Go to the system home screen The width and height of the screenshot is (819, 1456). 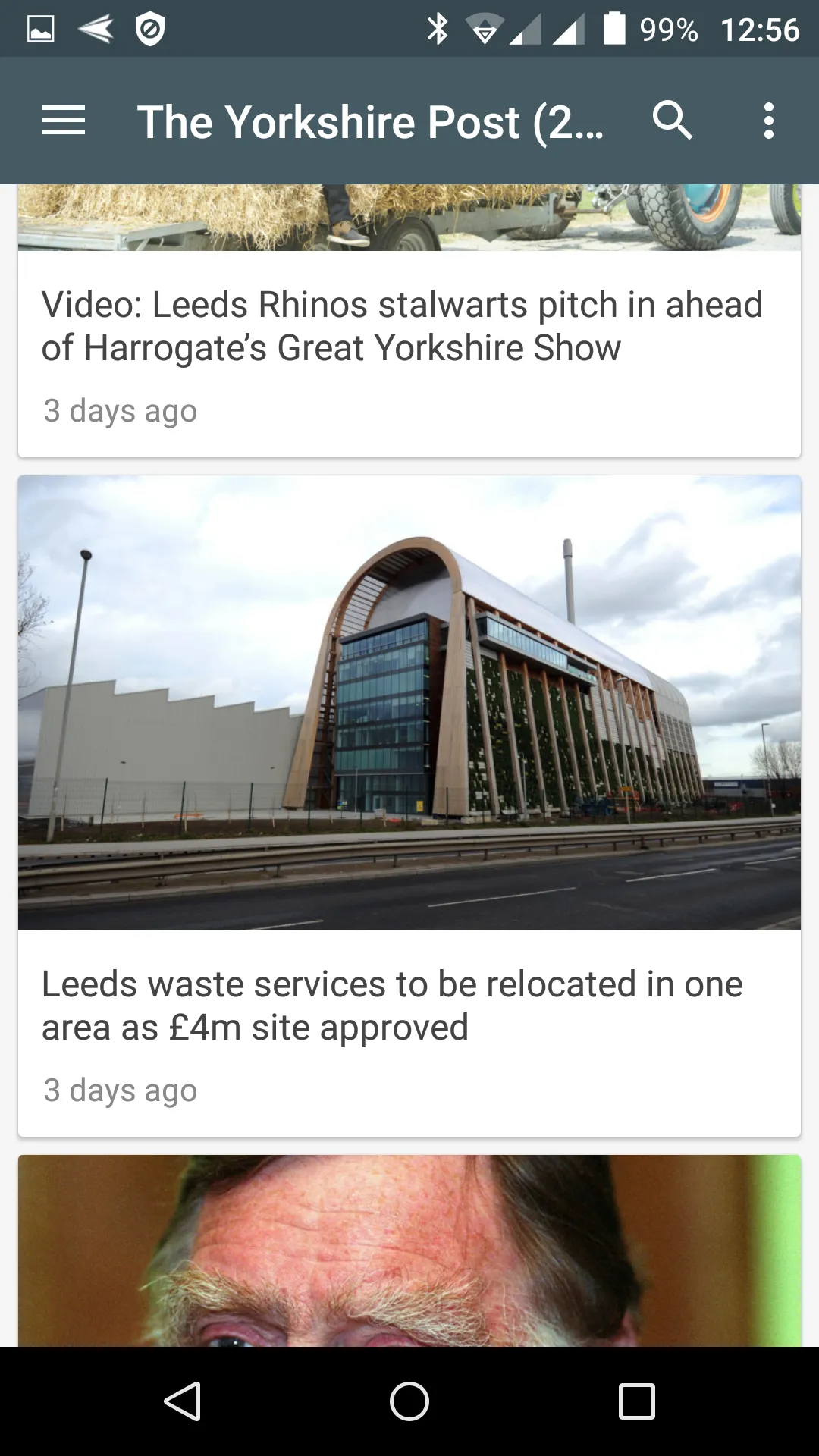pos(409,1401)
